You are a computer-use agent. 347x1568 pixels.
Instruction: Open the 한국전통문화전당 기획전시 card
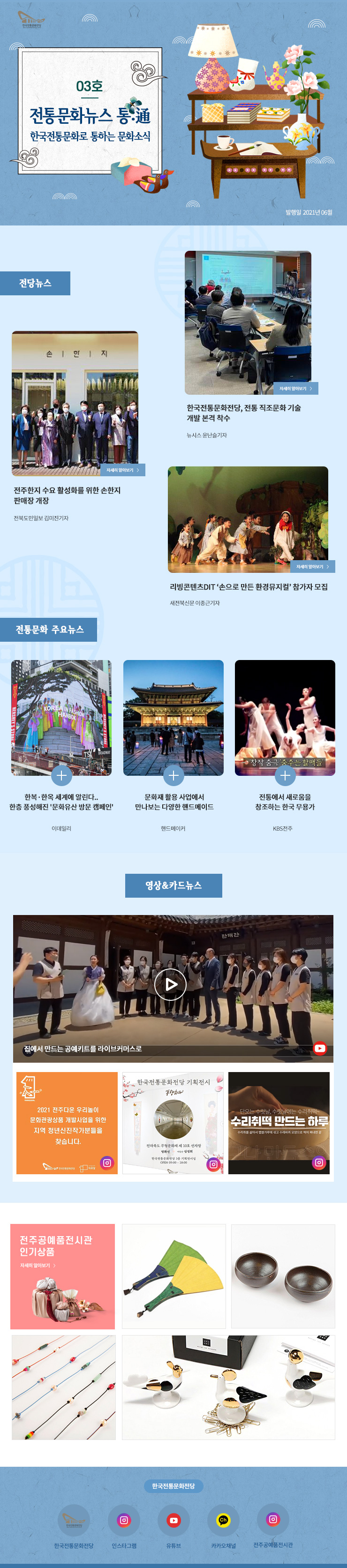click(x=173, y=1122)
